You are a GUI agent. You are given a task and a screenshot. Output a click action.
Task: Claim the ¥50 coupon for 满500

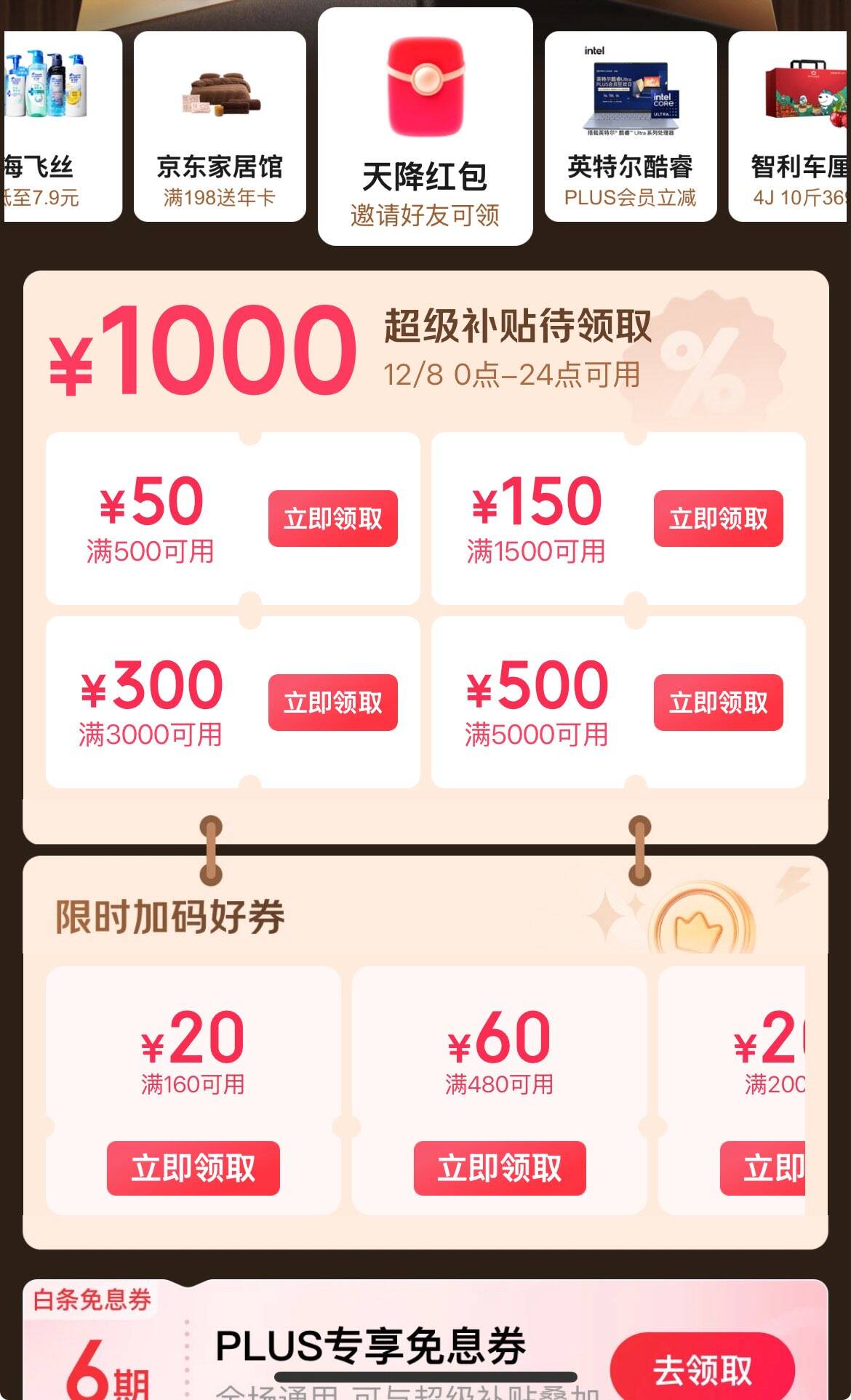click(333, 519)
